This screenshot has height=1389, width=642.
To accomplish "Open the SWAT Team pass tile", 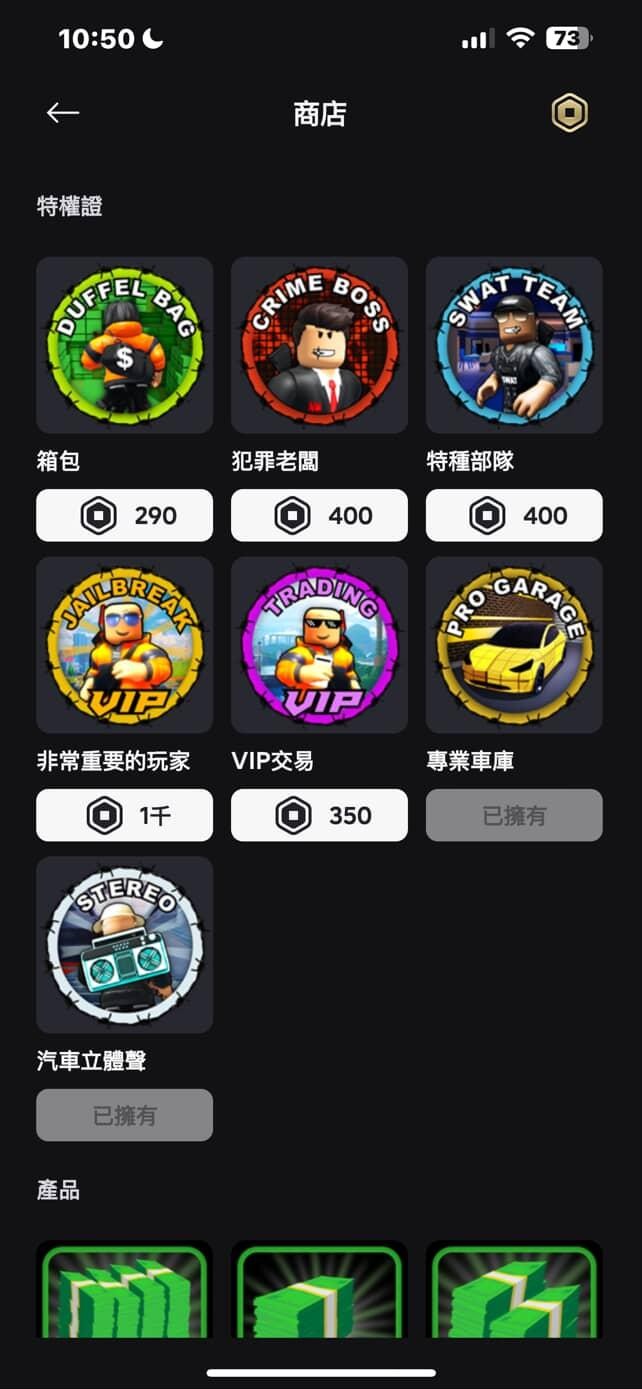I will (514, 345).
